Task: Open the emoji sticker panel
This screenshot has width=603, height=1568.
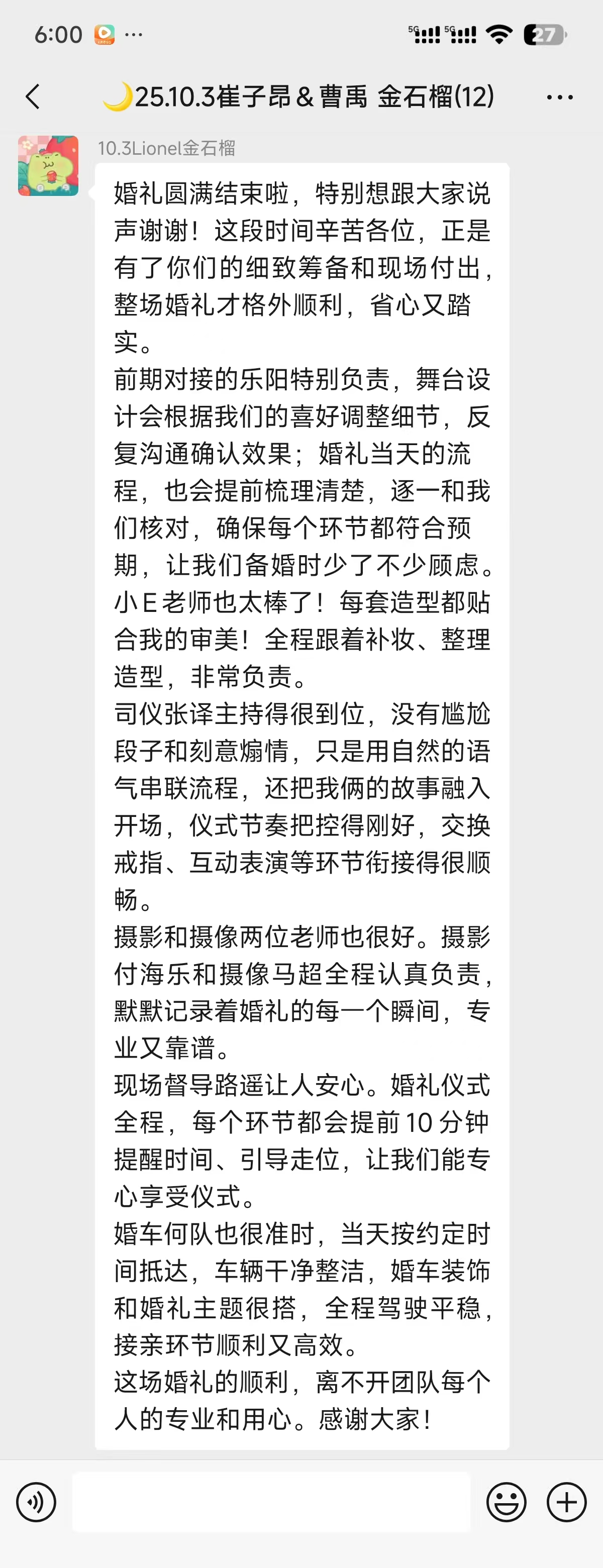Action: point(506,1502)
